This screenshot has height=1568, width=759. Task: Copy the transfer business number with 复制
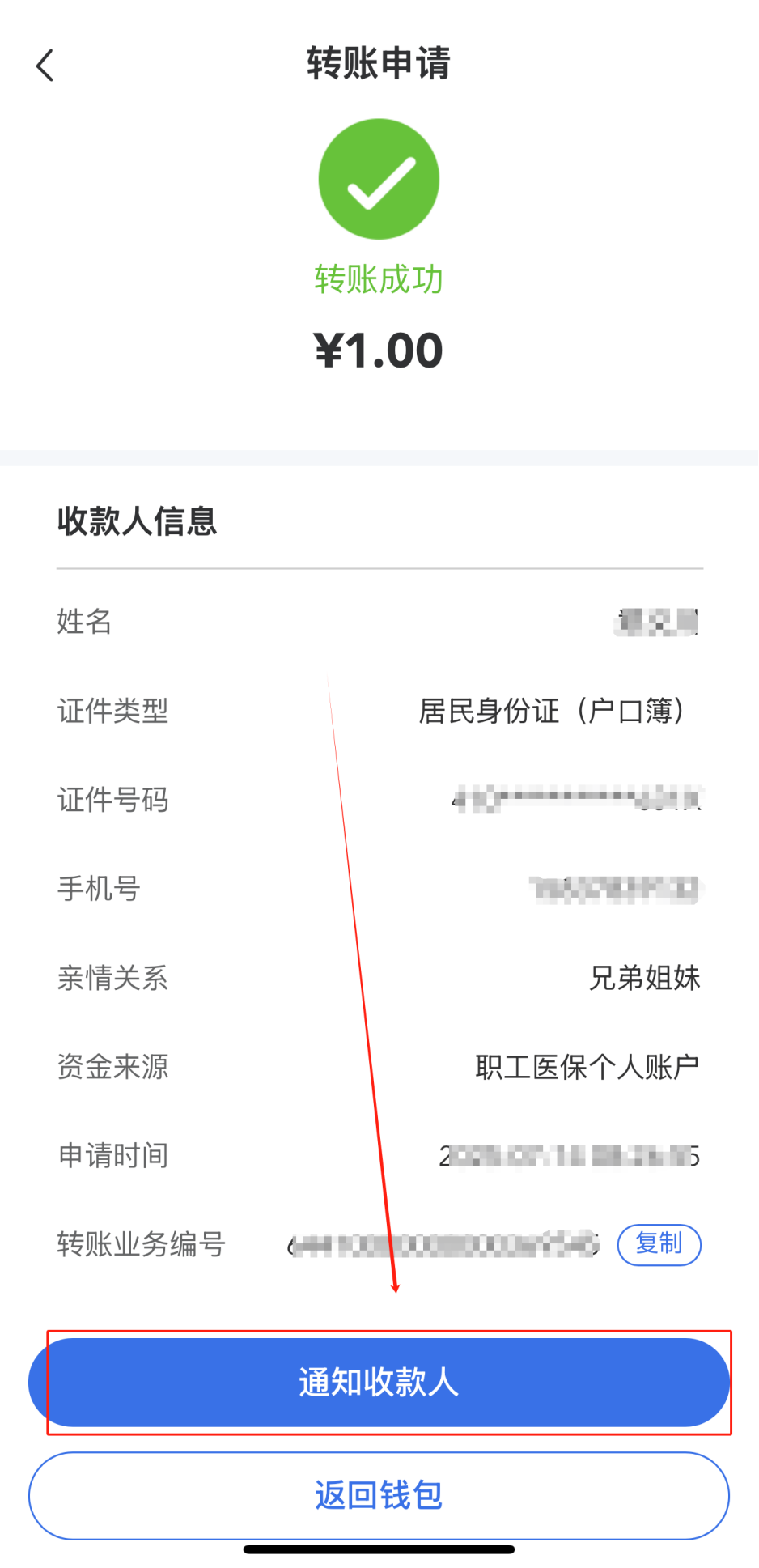point(659,1244)
